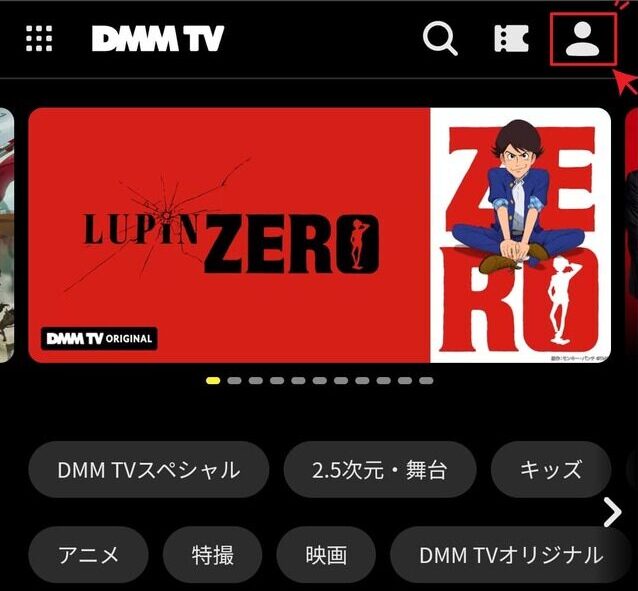This screenshot has width=638, height=591.
Task: Select the DMM TVオリジナル chip
Action: pyautogui.click(x=510, y=555)
